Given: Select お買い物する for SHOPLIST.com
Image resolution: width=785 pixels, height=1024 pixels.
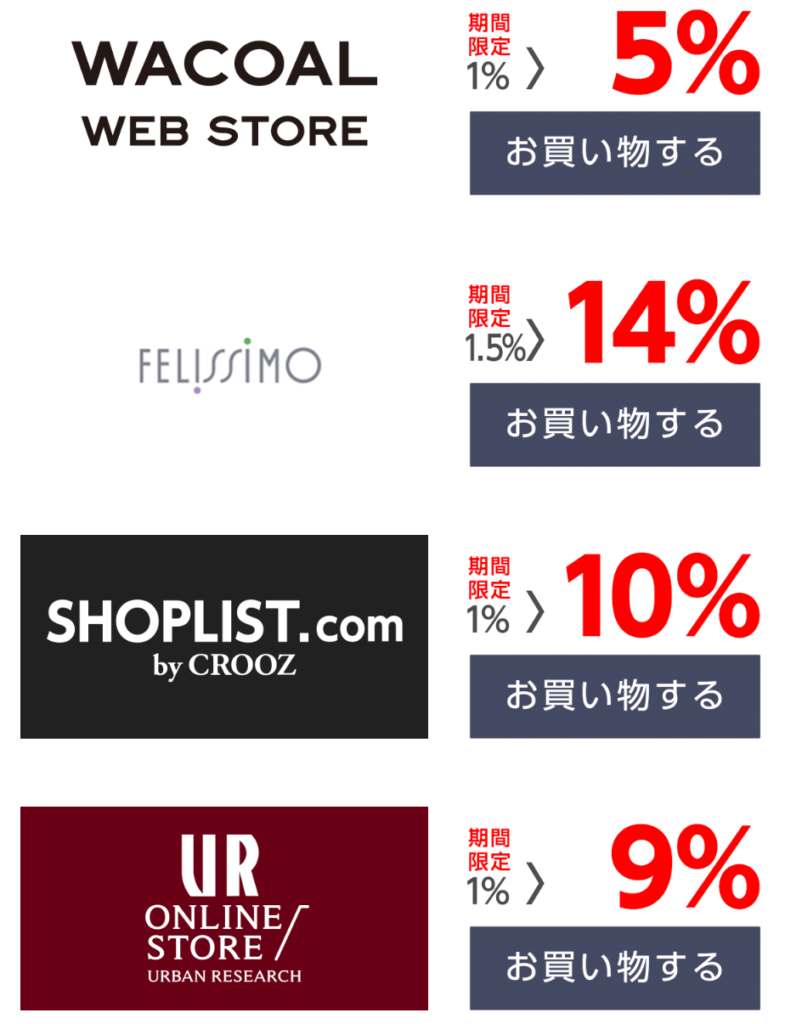Looking at the screenshot, I should point(614,696).
